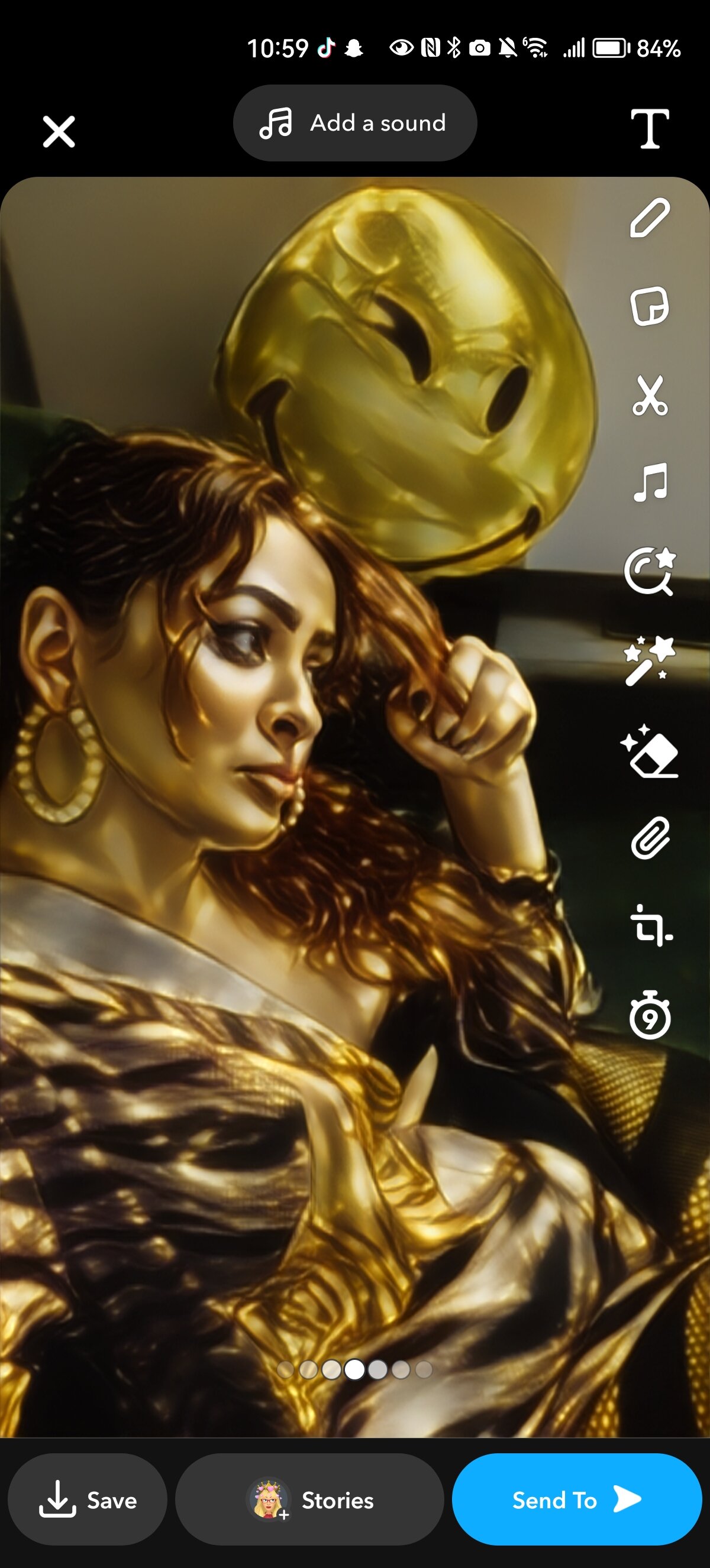Attach a link with the paperclip
Image resolution: width=710 pixels, height=1568 pixels.
coord(650,838)
